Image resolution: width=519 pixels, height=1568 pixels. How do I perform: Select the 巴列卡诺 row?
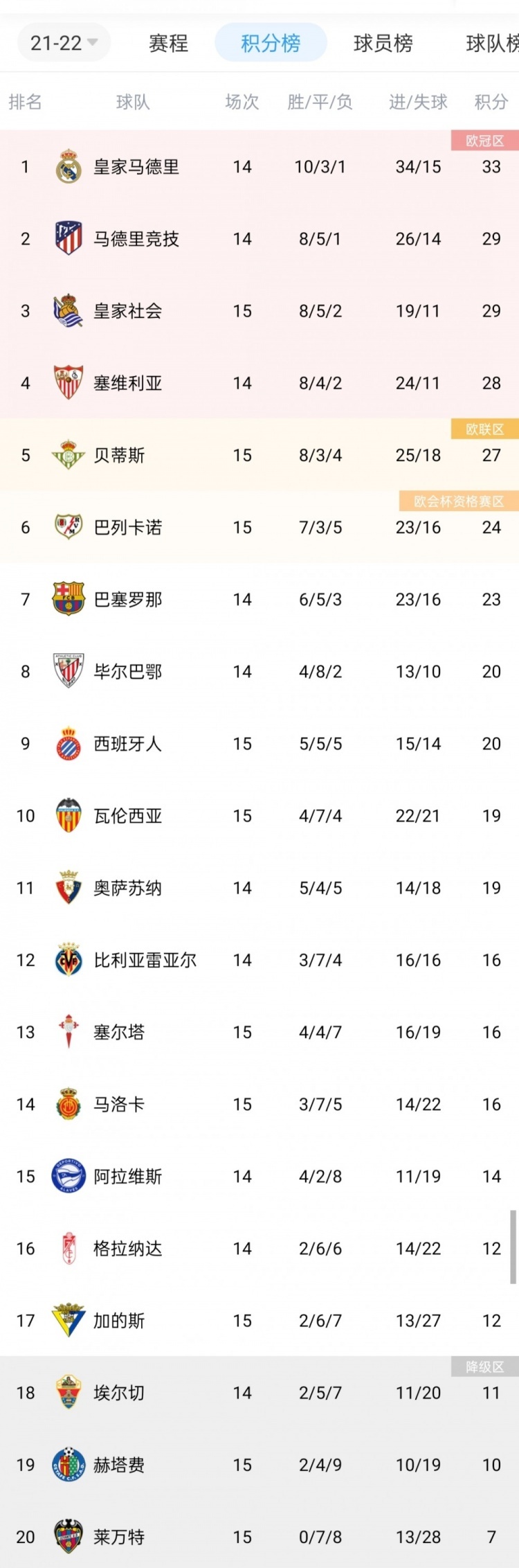259,526
